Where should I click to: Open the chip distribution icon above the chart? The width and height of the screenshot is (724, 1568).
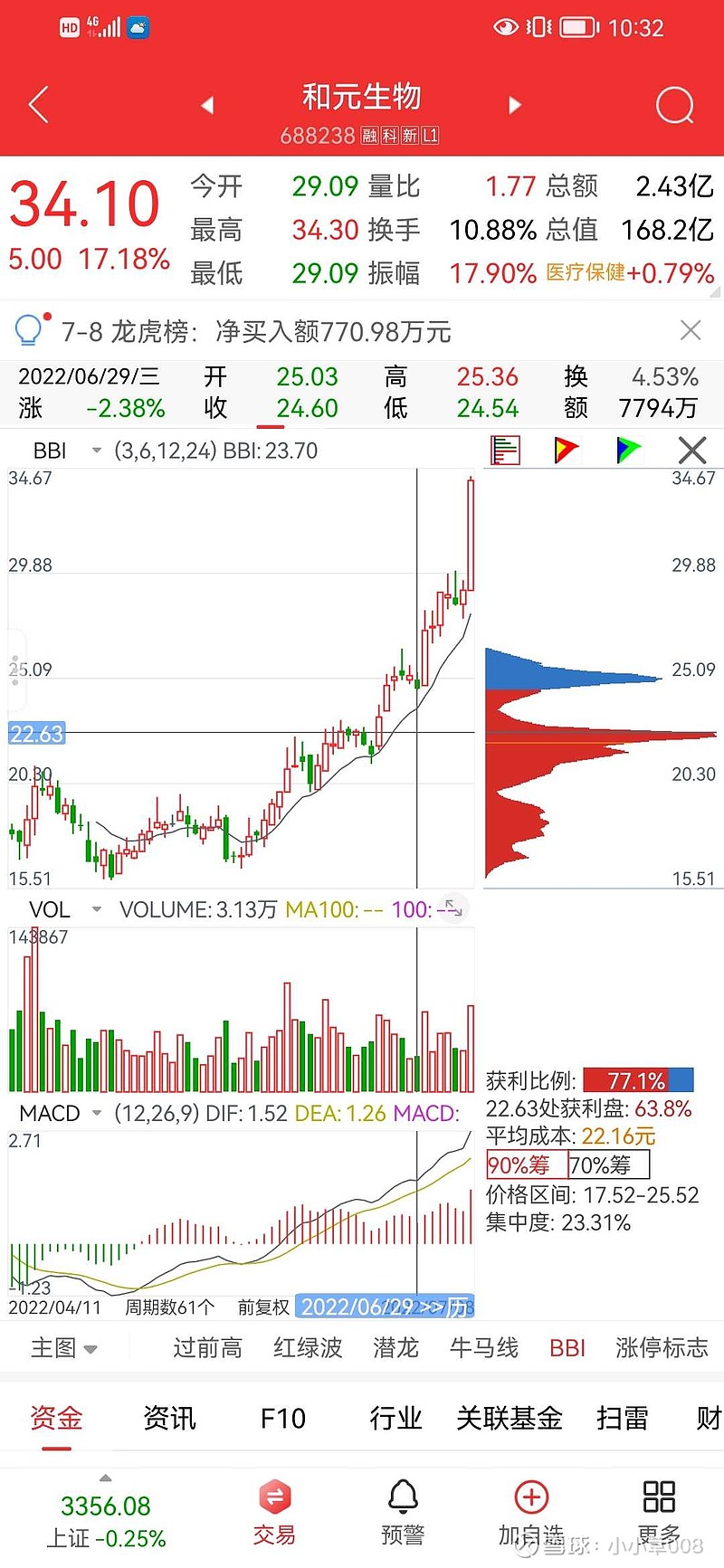point(505,450)
